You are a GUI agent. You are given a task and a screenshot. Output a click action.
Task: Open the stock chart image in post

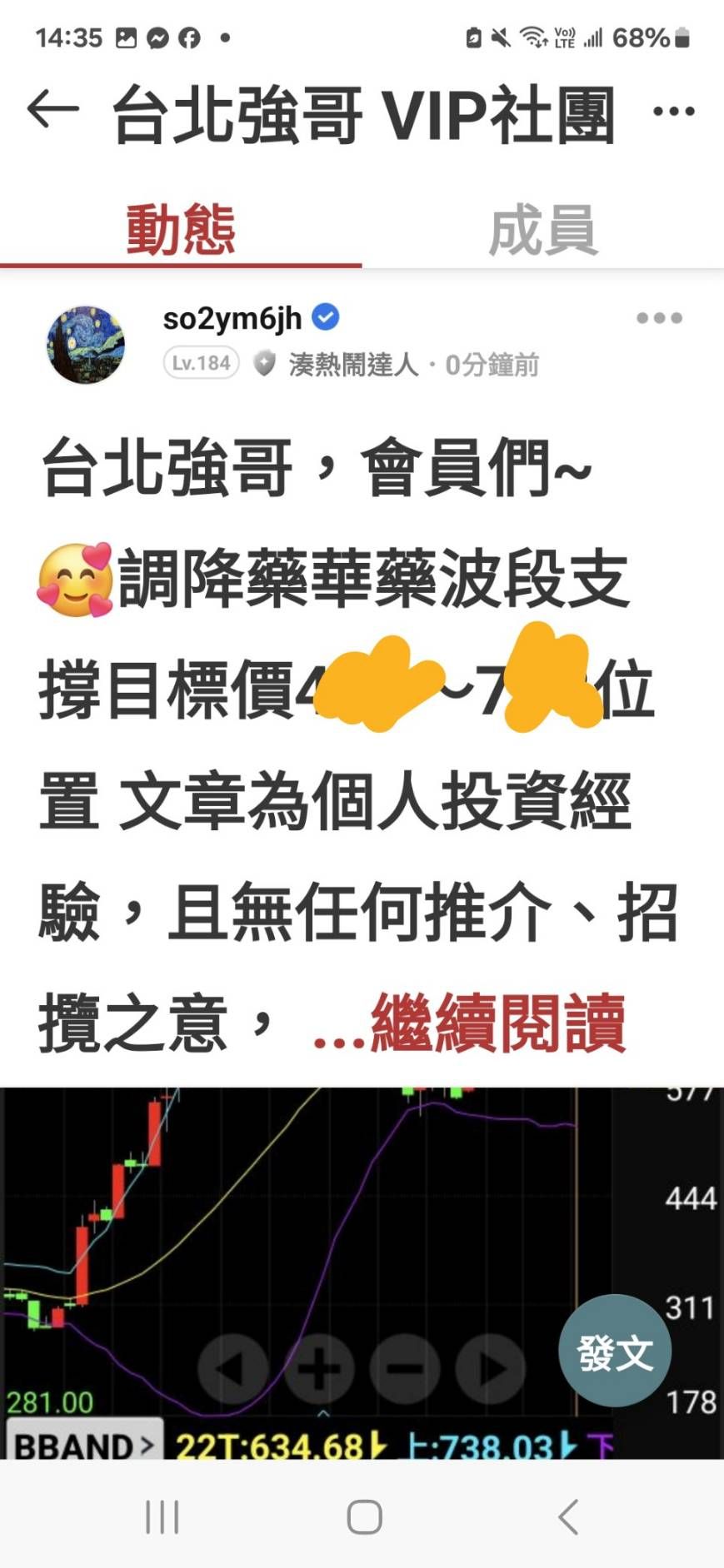(362, 1272)
